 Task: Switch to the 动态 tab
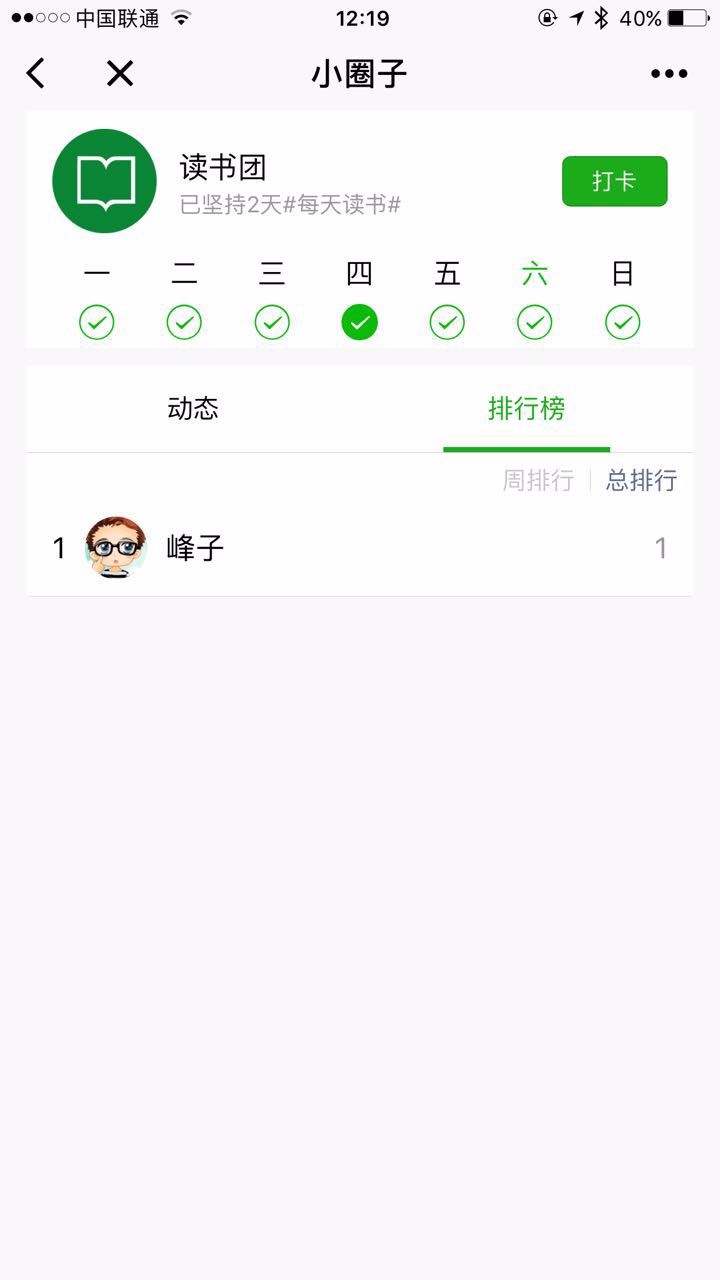193,409
